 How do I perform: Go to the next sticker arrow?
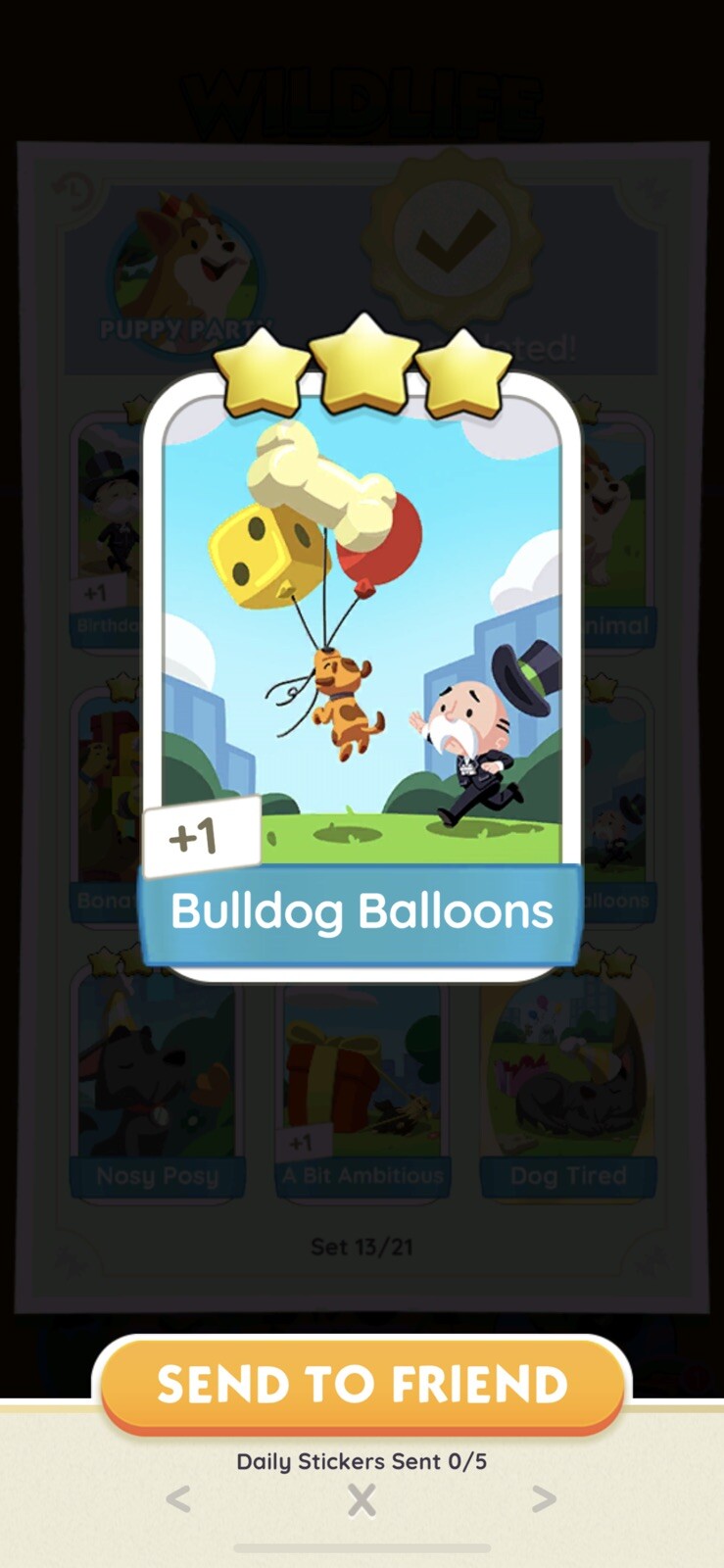point(544,1498)
